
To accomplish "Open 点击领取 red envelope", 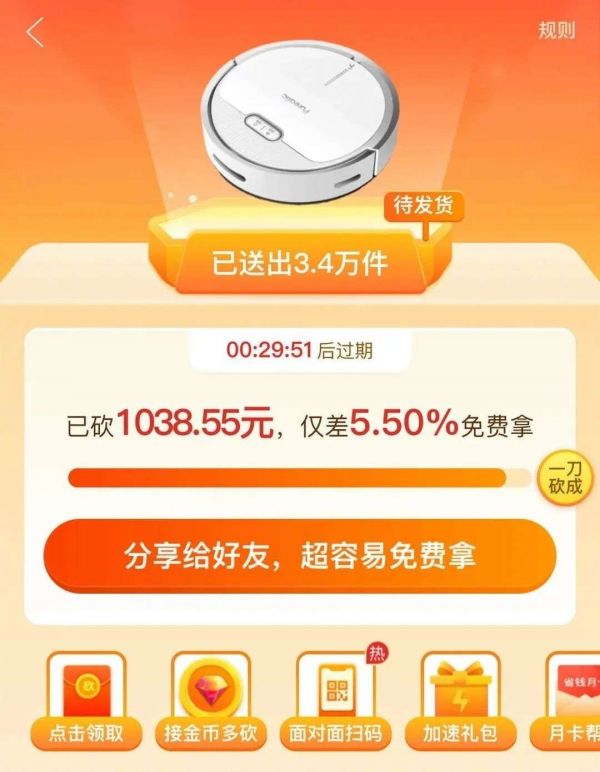I will tap(87, 700).
